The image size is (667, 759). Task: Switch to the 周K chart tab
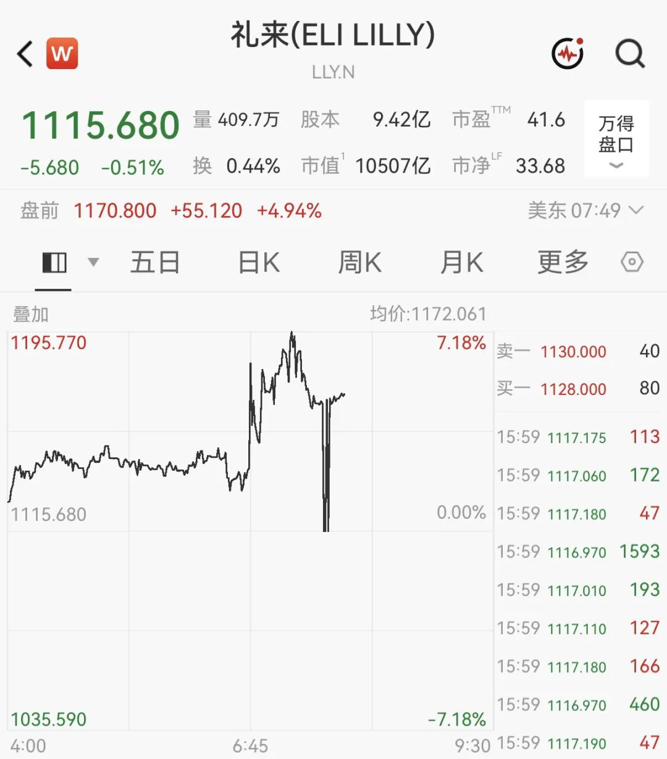pyautogui.click(x=360, y=262)
